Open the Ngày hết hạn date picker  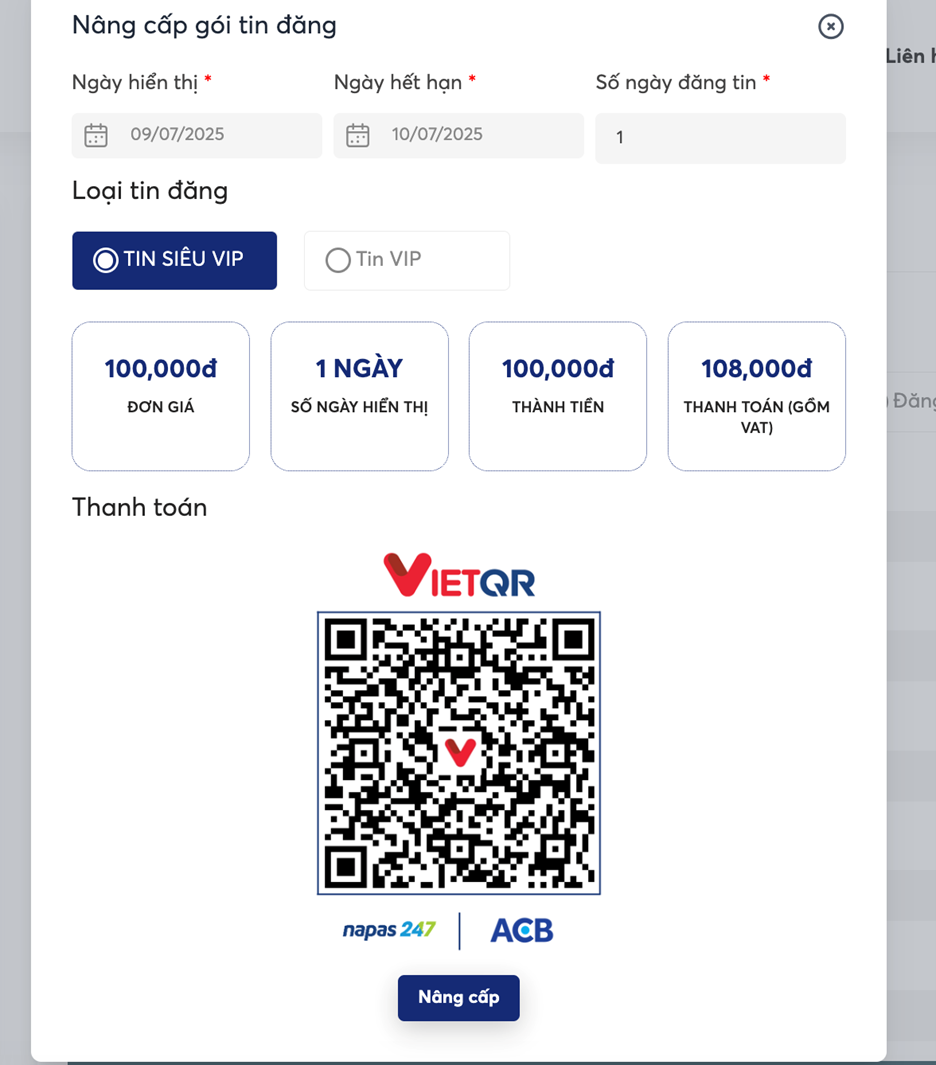[x=458, y=135]
